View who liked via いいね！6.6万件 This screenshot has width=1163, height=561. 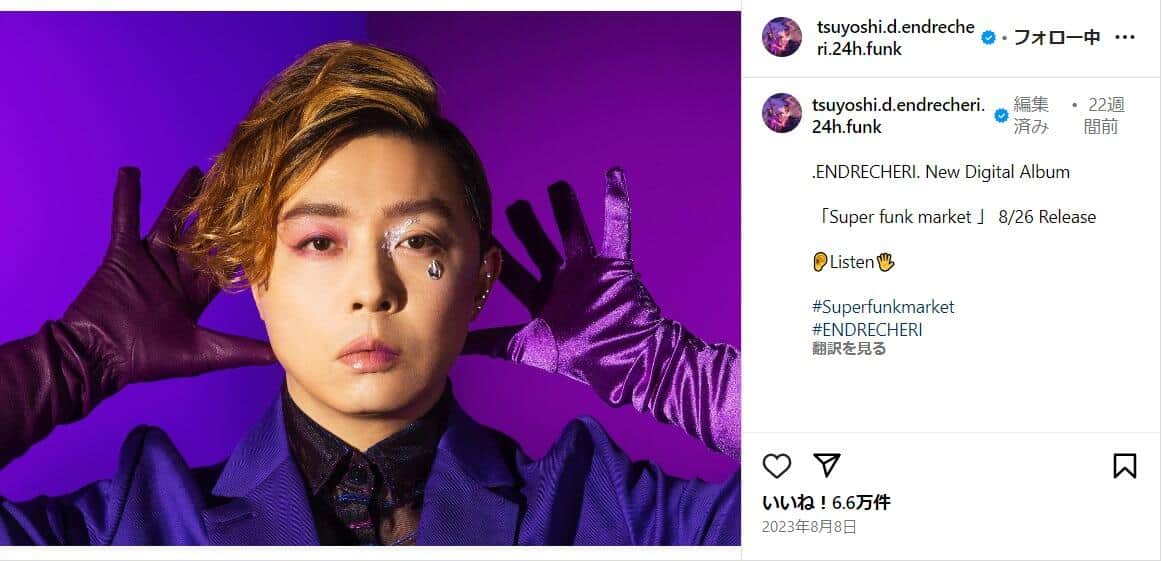826,502
